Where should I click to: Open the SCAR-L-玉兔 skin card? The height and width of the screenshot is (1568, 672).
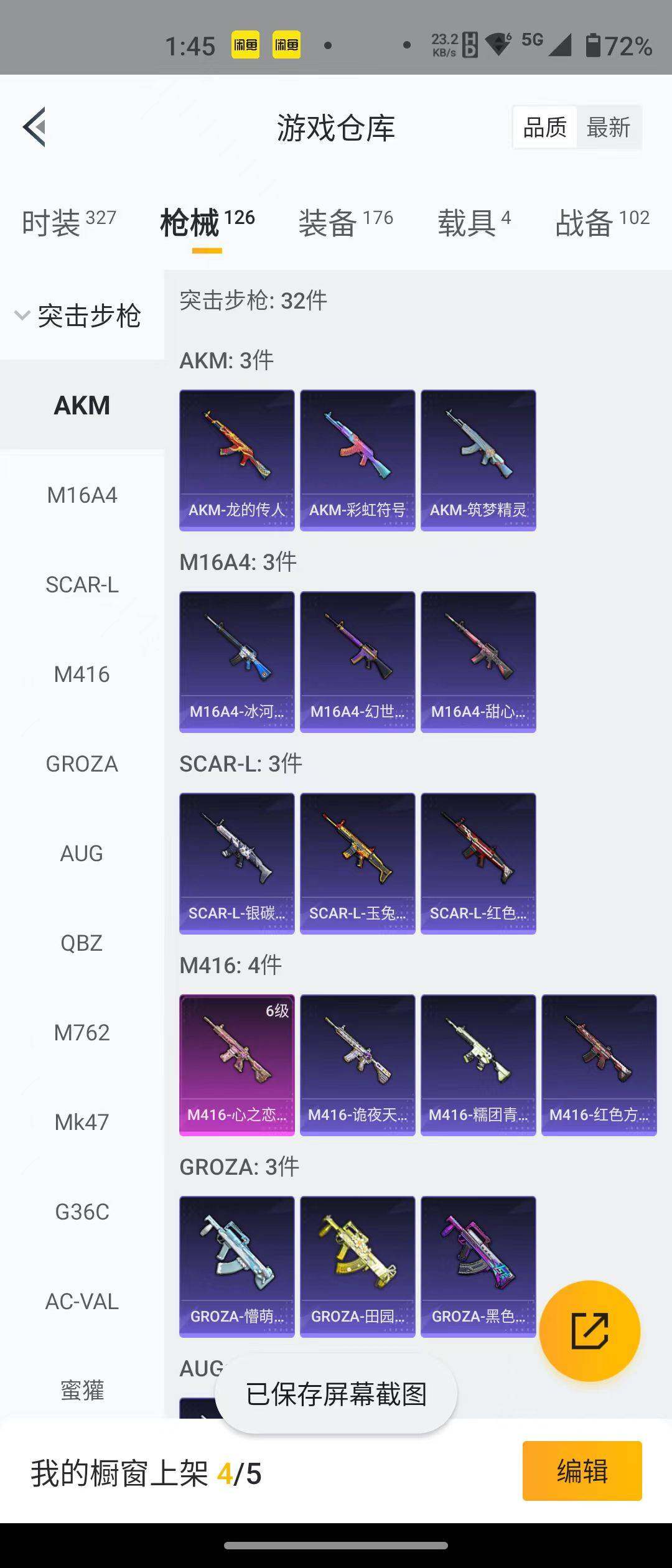tap(357, 863)
